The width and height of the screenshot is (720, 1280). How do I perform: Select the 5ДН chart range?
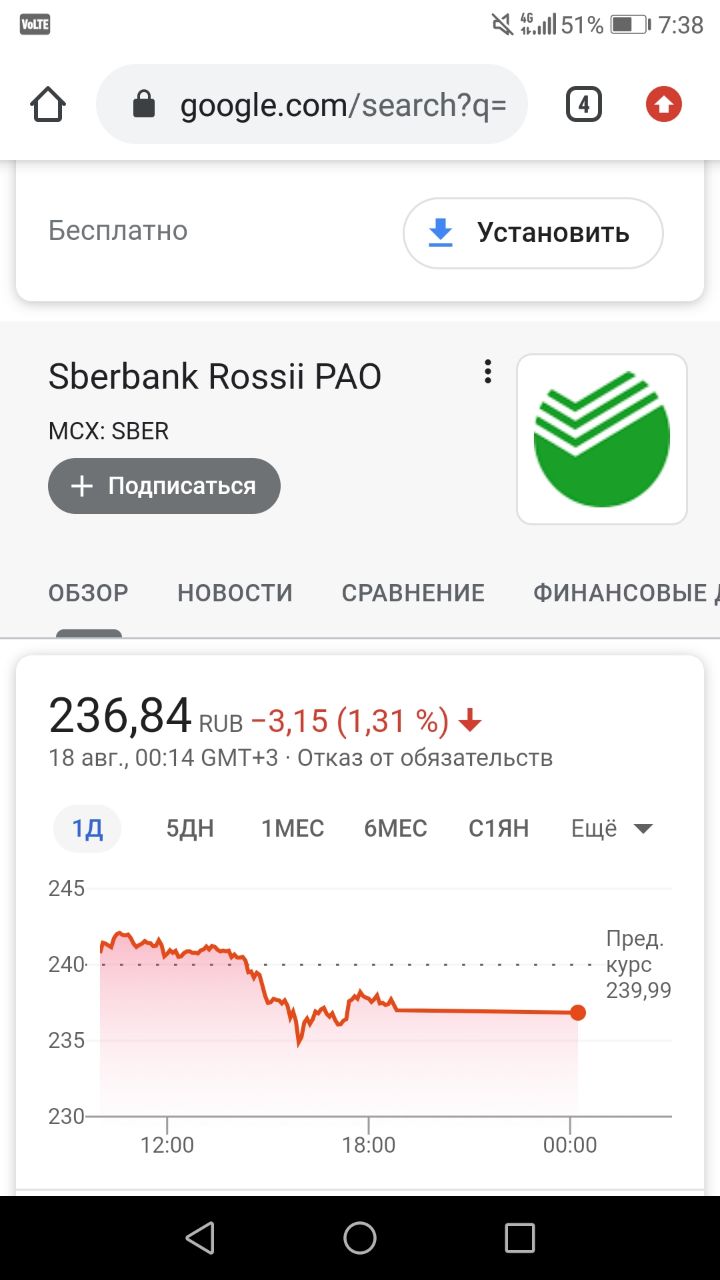click(x=190, y=829)
